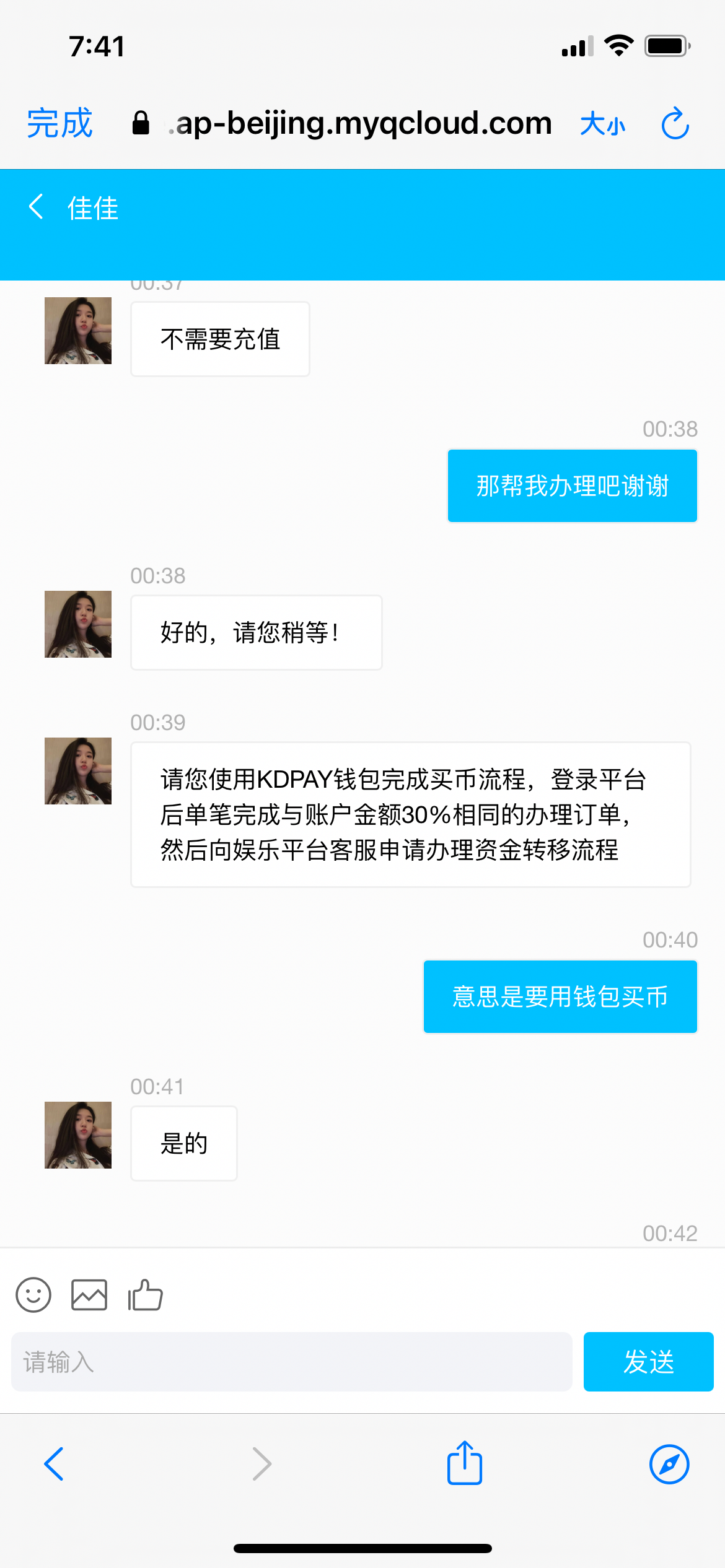Reload the current web page
The height and width of the screenshot is (1568, 725).
pos(675,124)
